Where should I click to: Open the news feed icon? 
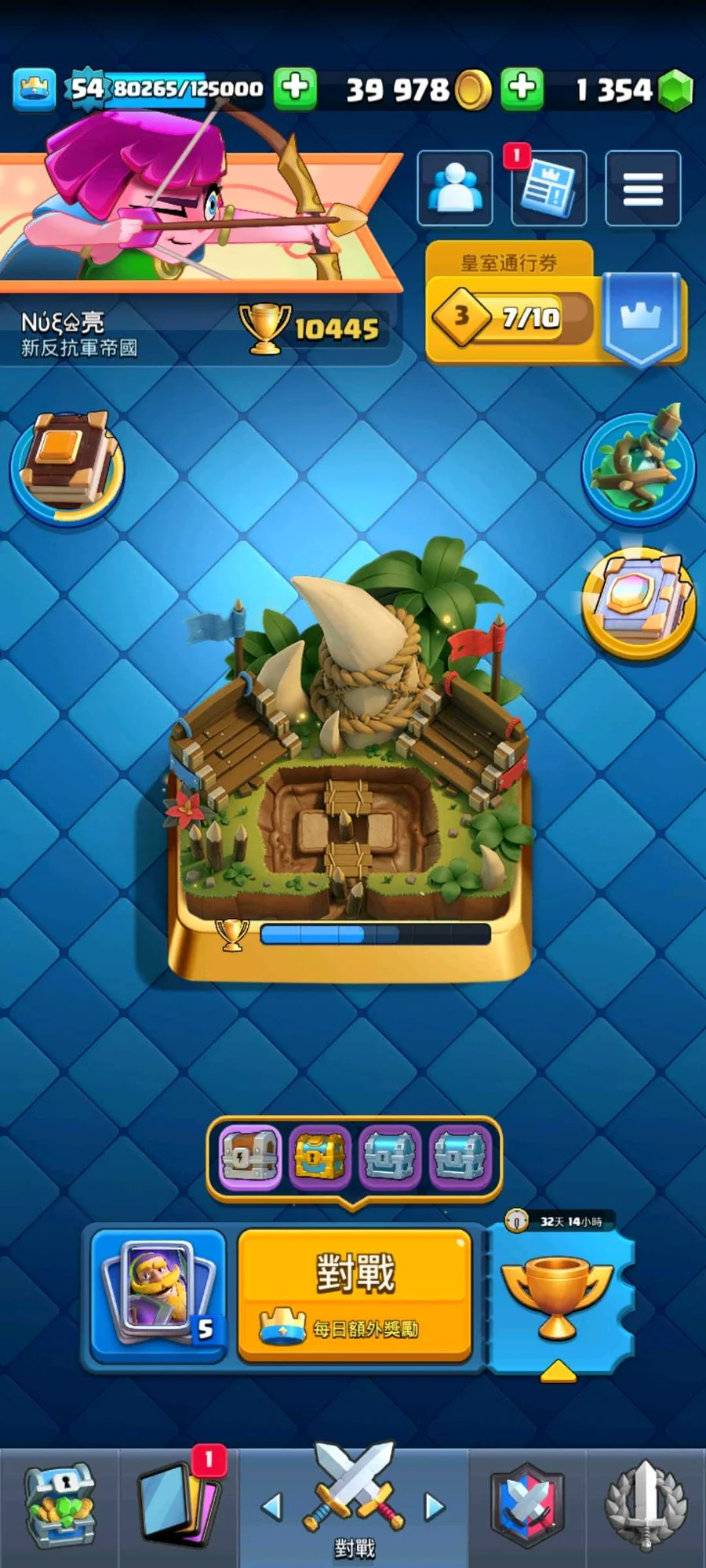(549, 188)
